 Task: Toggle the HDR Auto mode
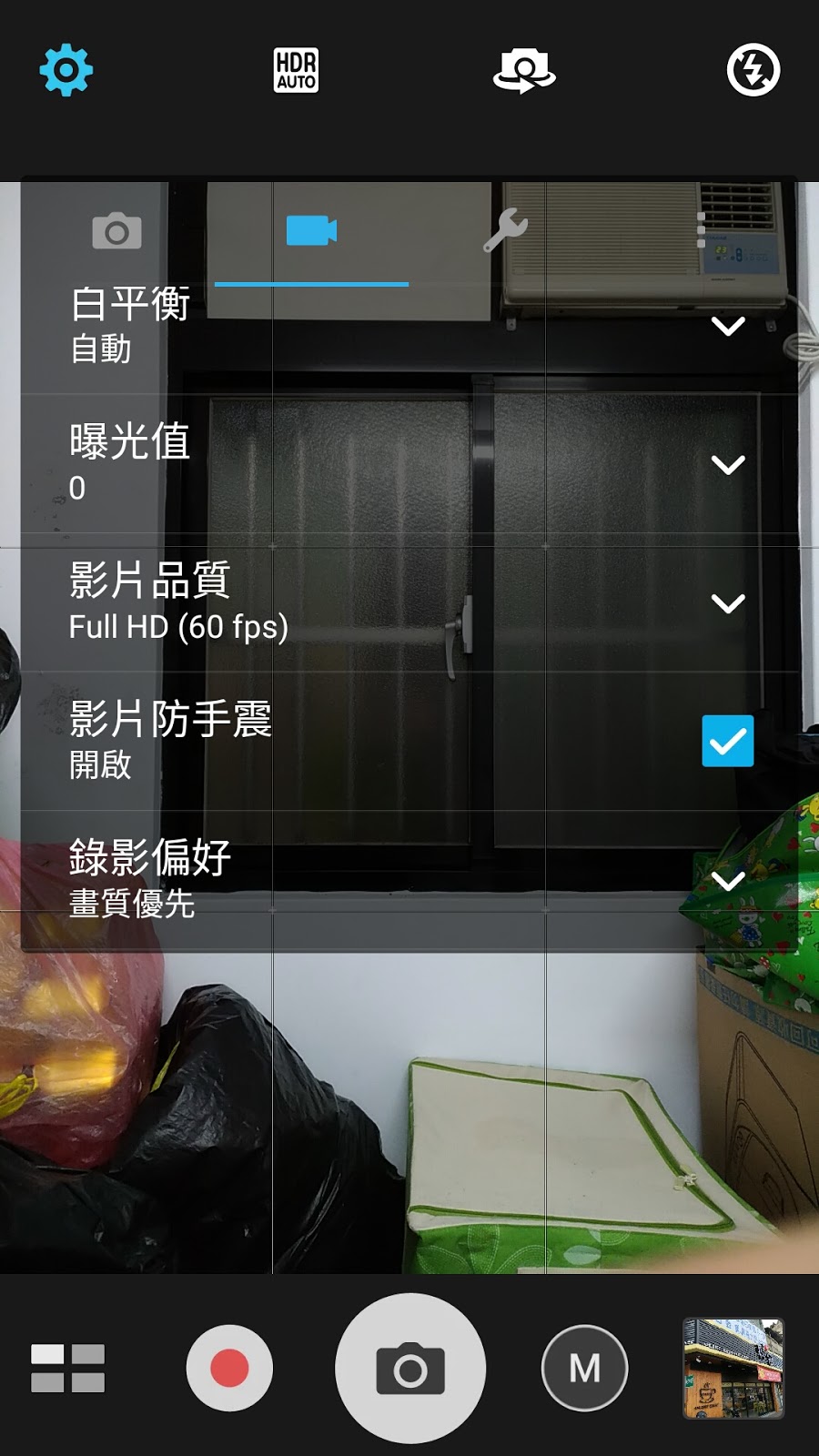296,70
